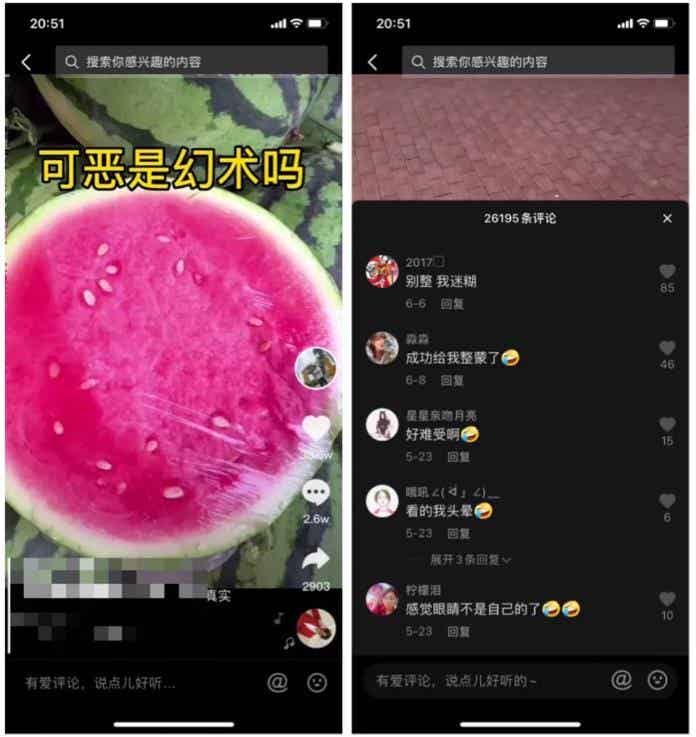Screen dimensions: 696x737
Task: Like 森森's comment "成功给我整蒙了"
Action: tap(667, 348)
